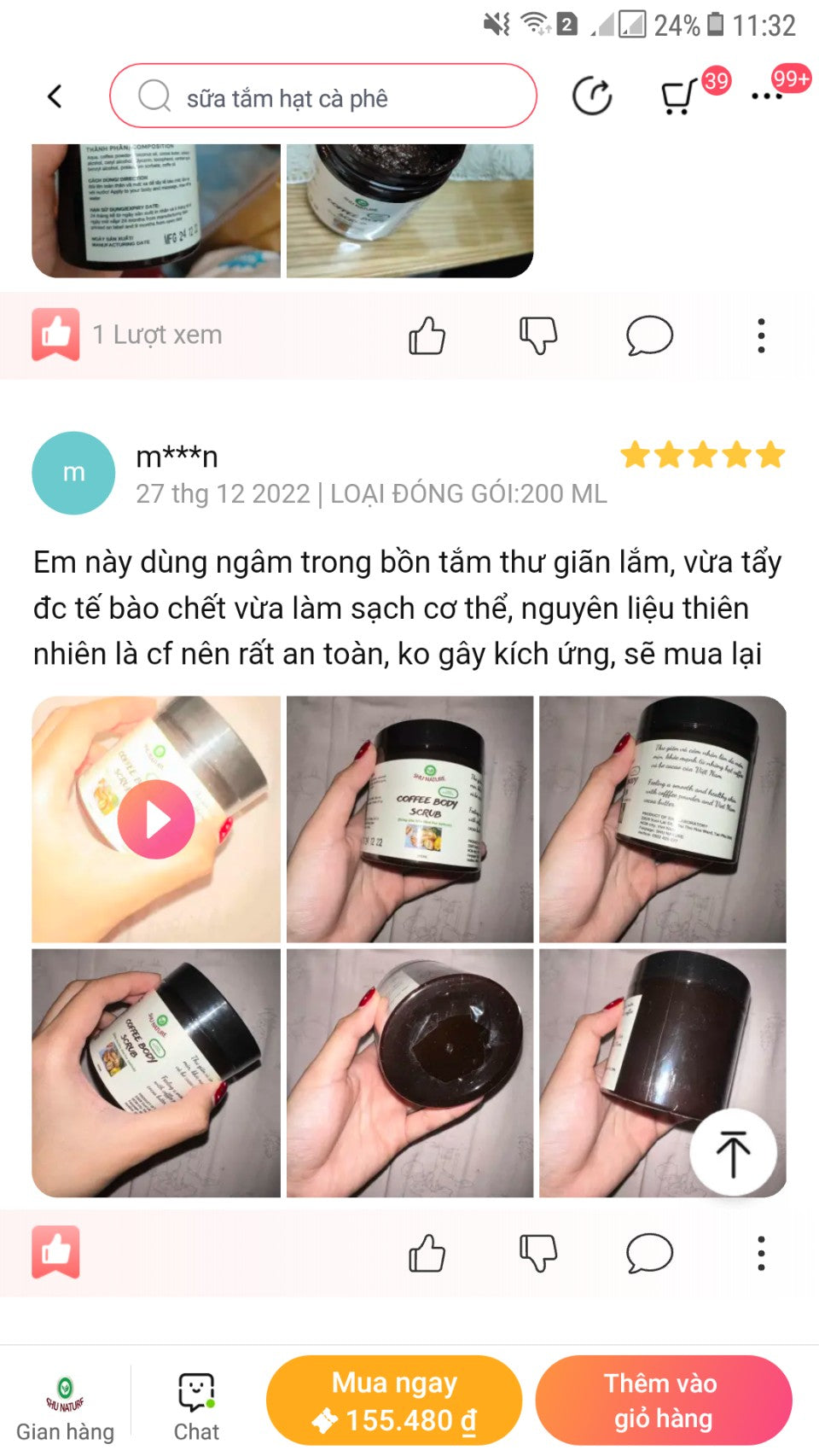
Task: Like the review with 1 Lượt xem
Action: (427, 335)
